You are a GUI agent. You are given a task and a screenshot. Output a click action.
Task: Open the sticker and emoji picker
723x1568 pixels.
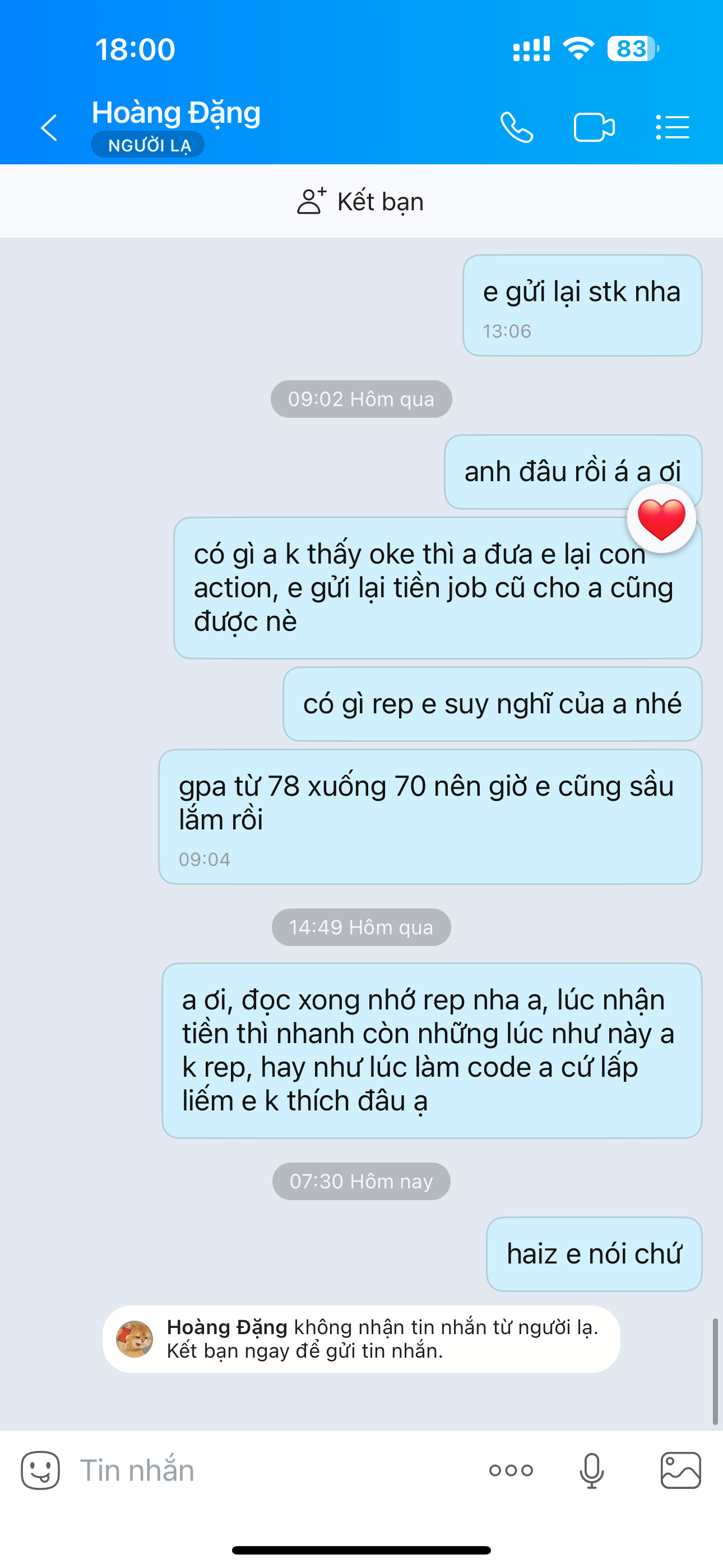click(40, 1470)
